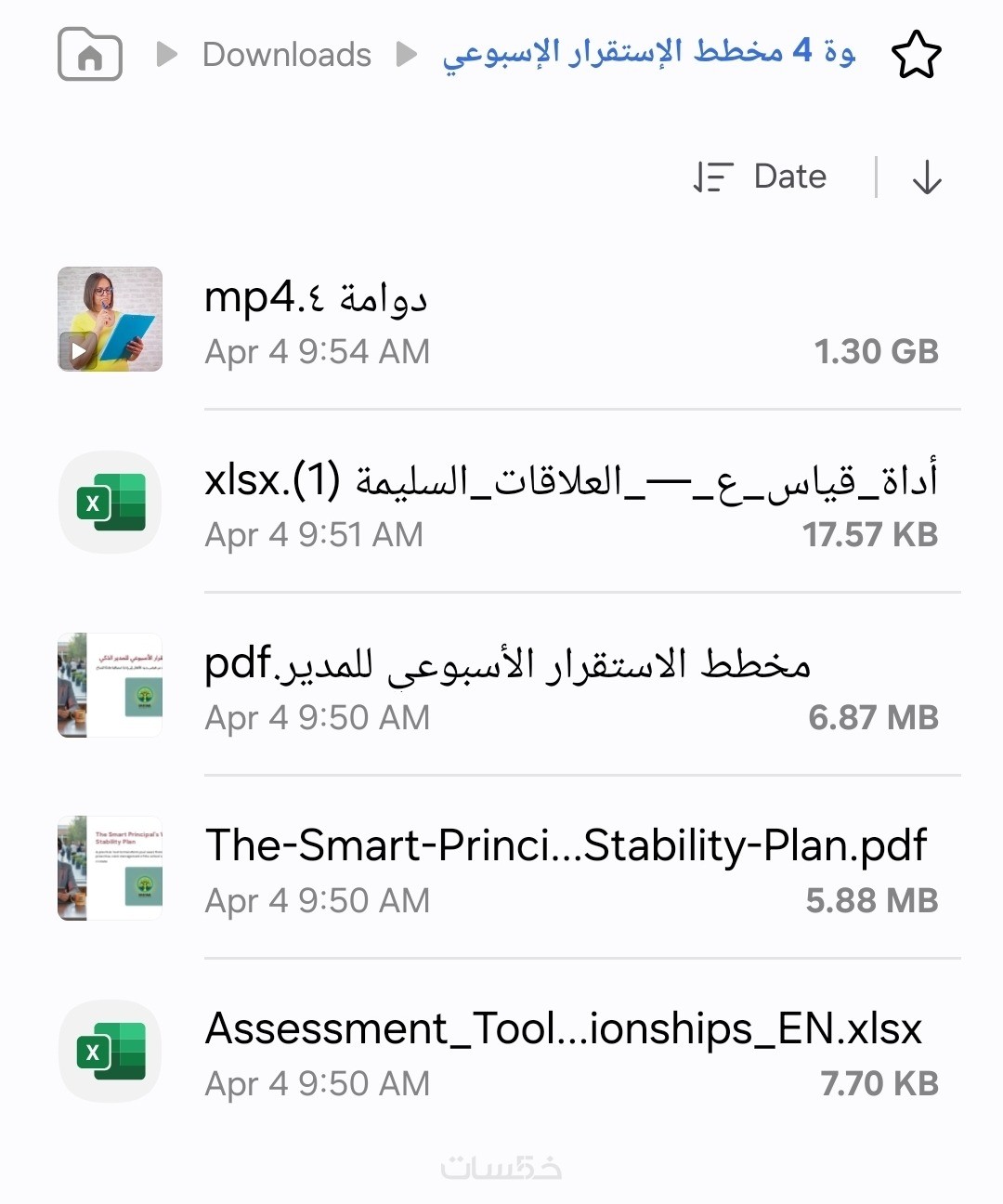Add this folder to favorites with the star
1003x1204 pixels.
tap(916, 55)
